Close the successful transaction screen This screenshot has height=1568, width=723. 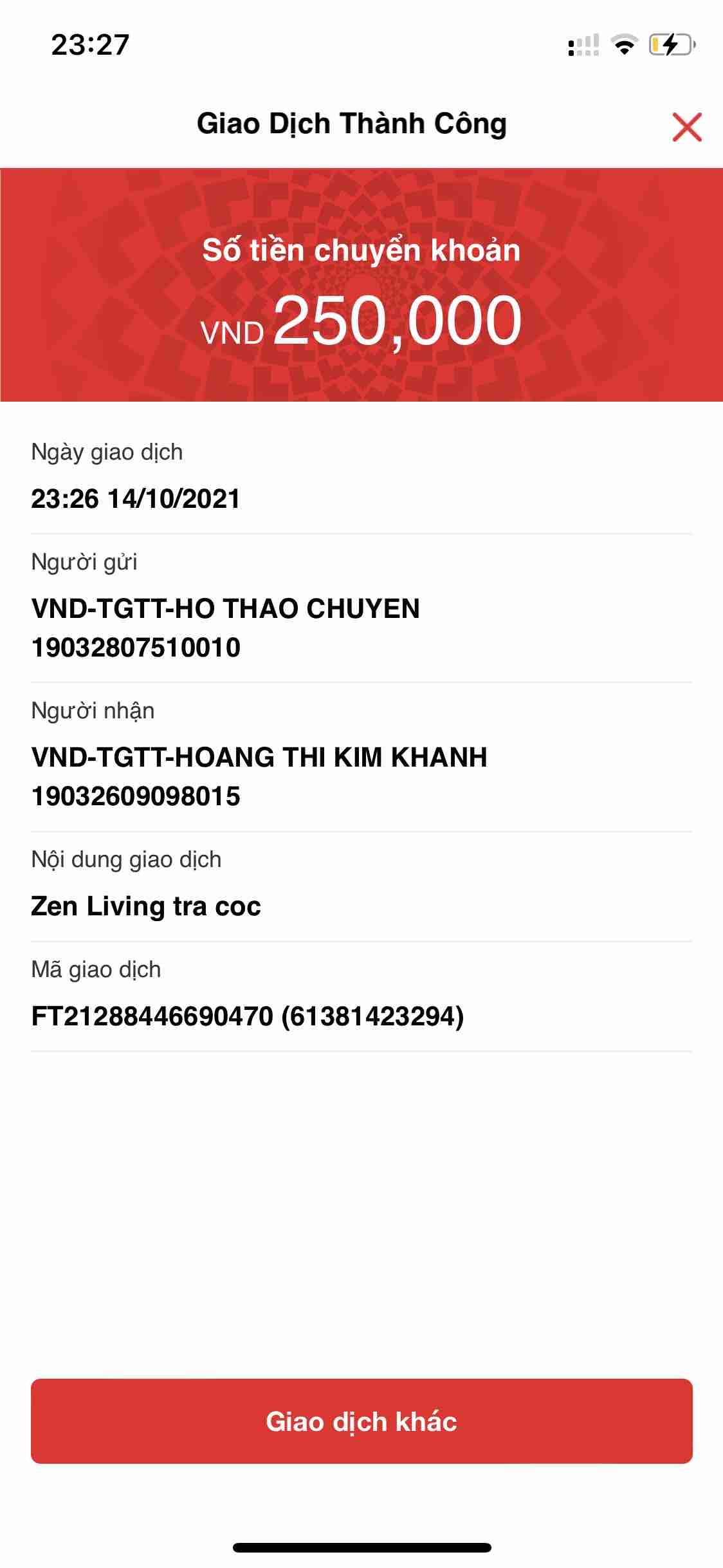point(686,126)
